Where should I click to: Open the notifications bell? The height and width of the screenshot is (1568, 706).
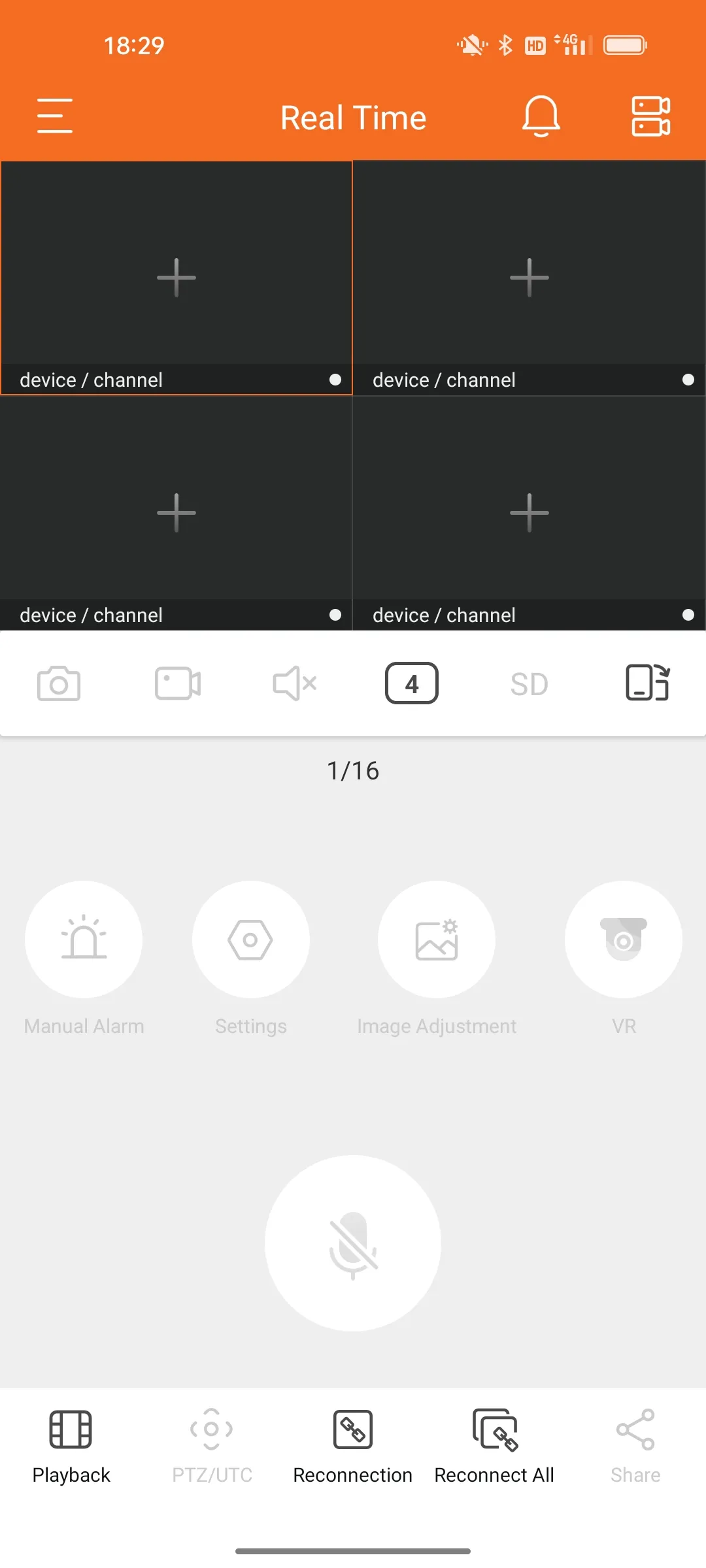point(541,116)
